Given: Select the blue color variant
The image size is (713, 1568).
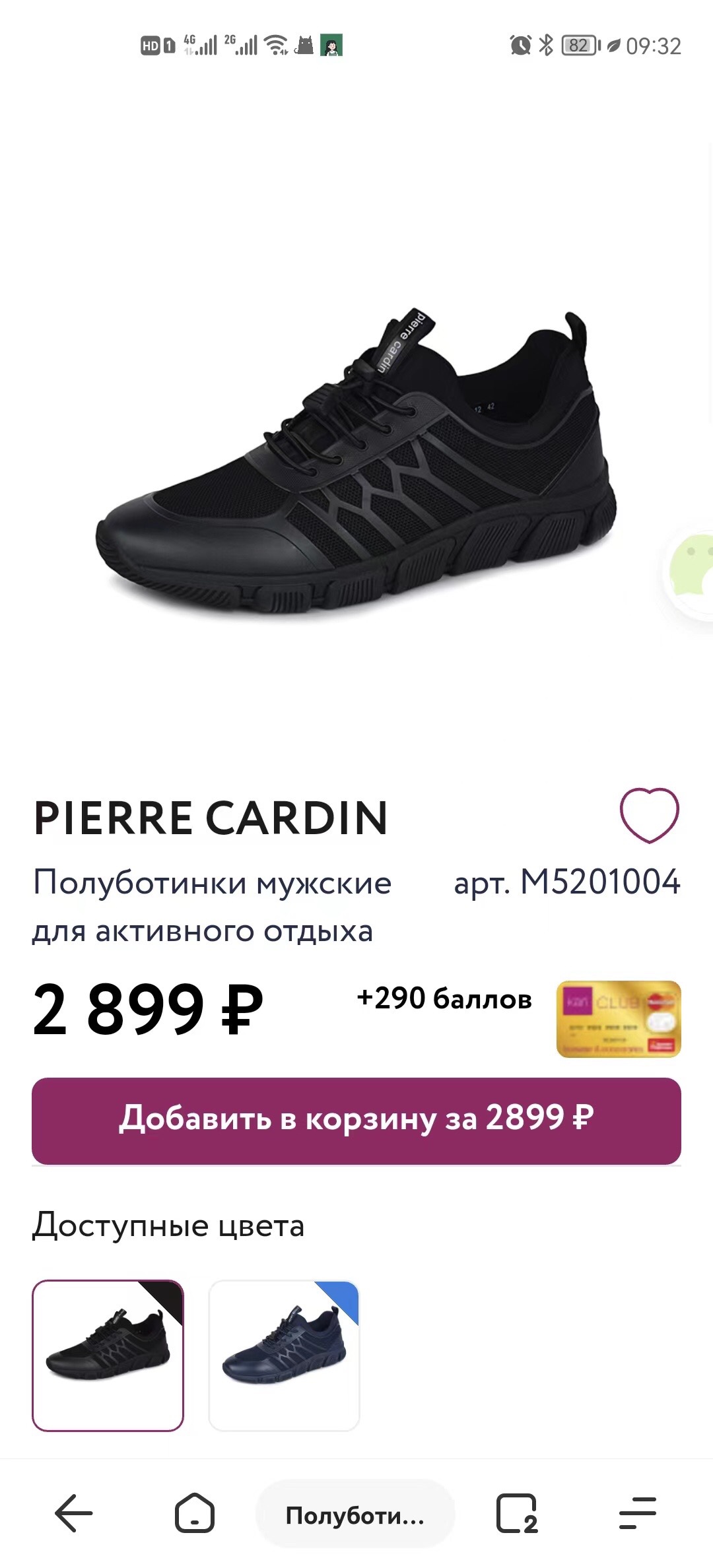Looking at the screenshot, I should click(284, 1356).
